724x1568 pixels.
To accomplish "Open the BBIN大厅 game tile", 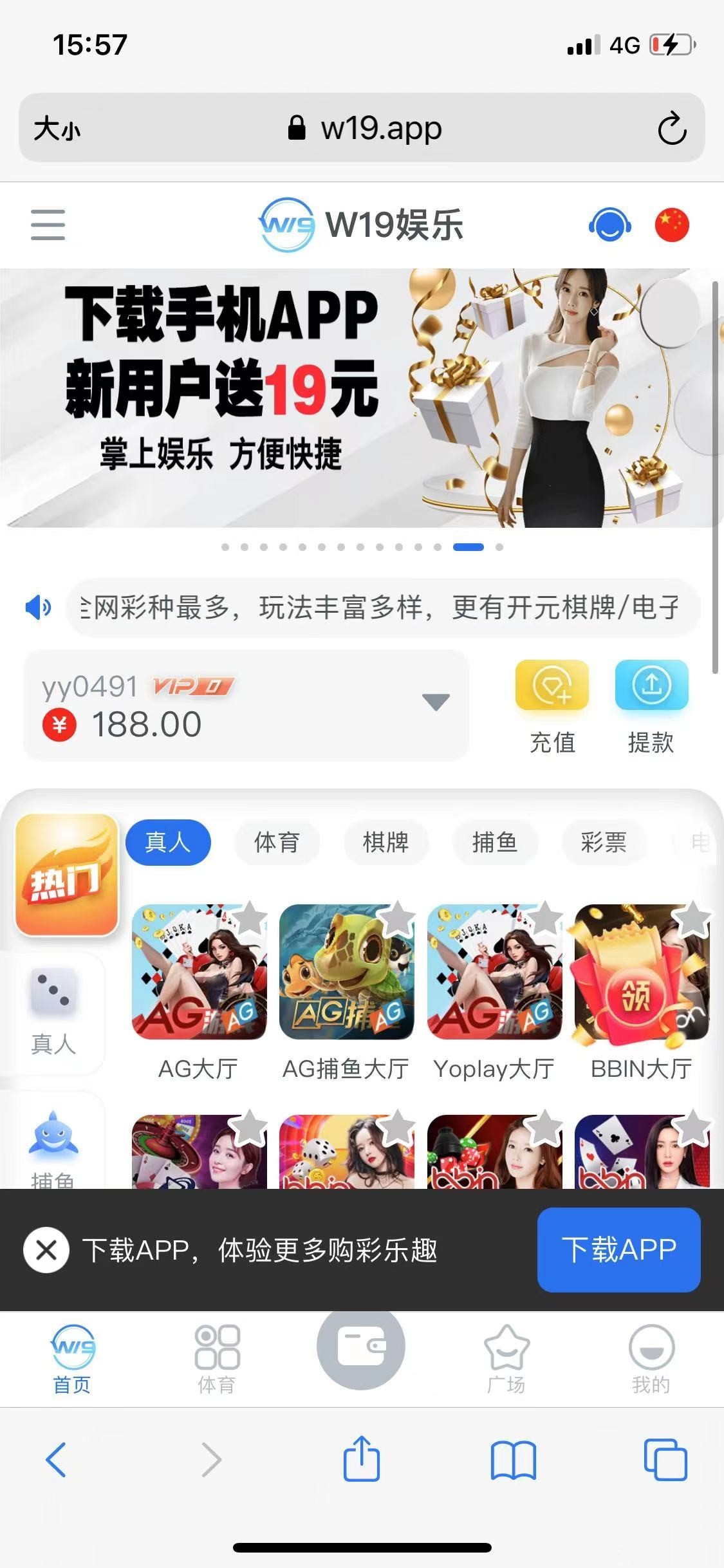I will click(642, 973).
